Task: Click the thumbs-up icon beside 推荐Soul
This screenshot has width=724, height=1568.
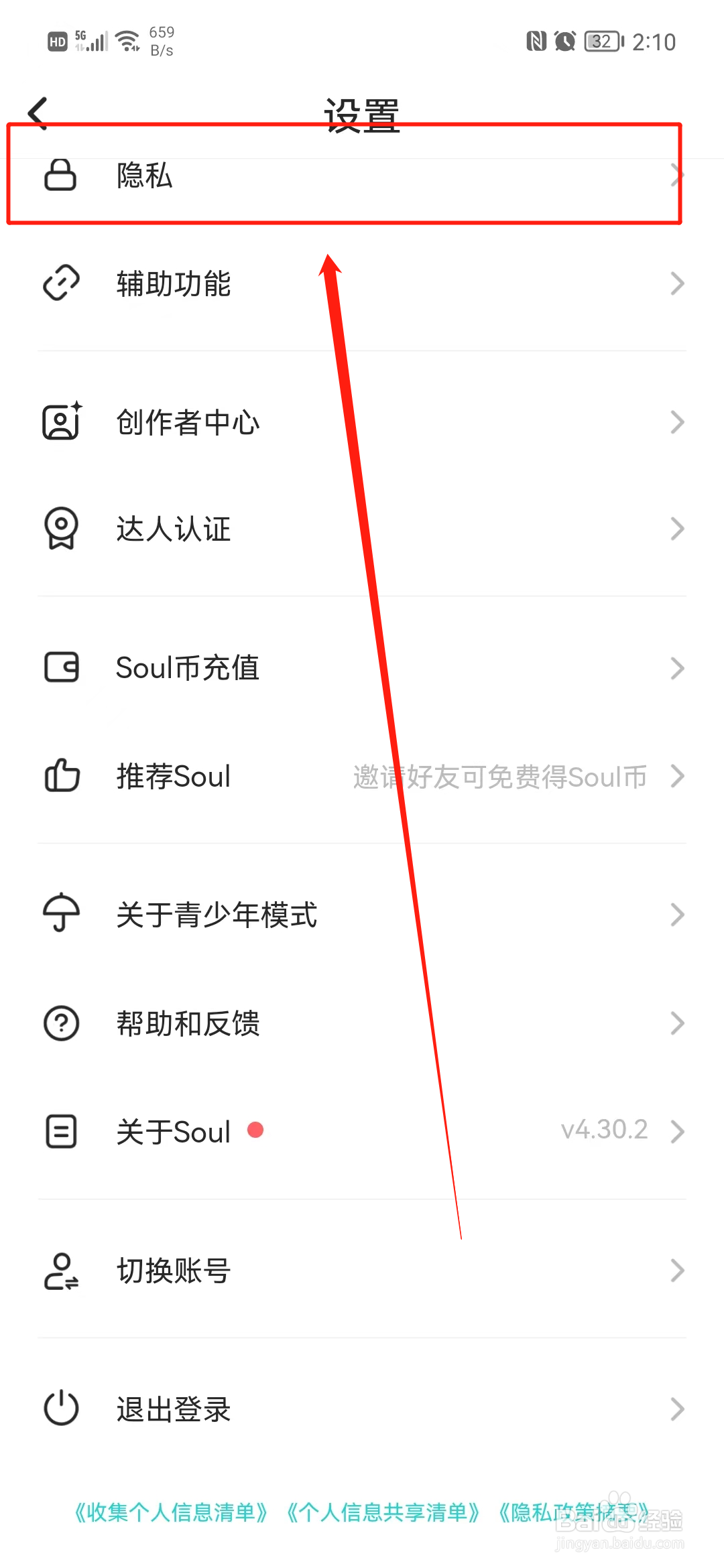Action: click(60, 776)
